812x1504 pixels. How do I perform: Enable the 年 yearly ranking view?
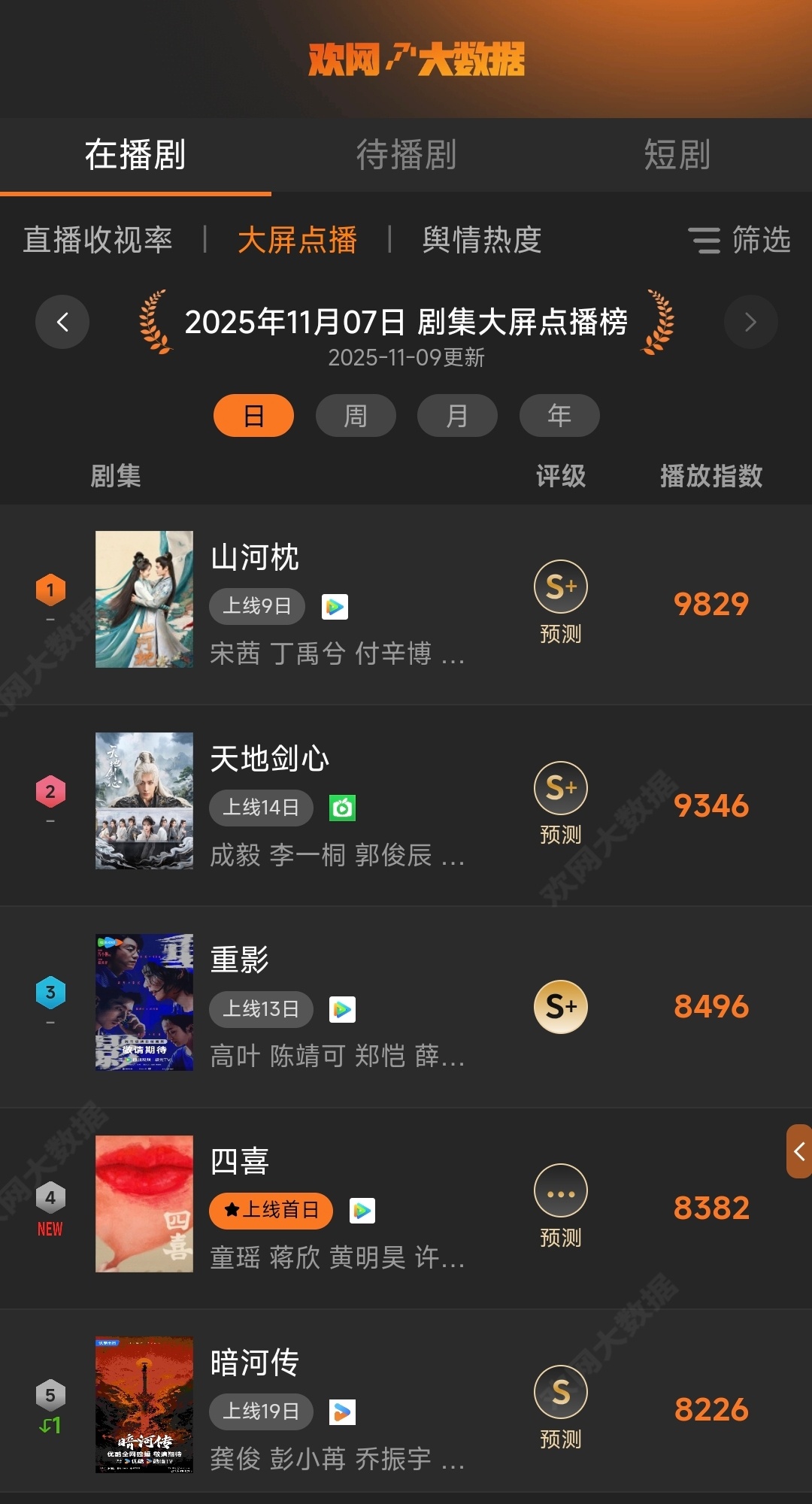pos(559,414)
